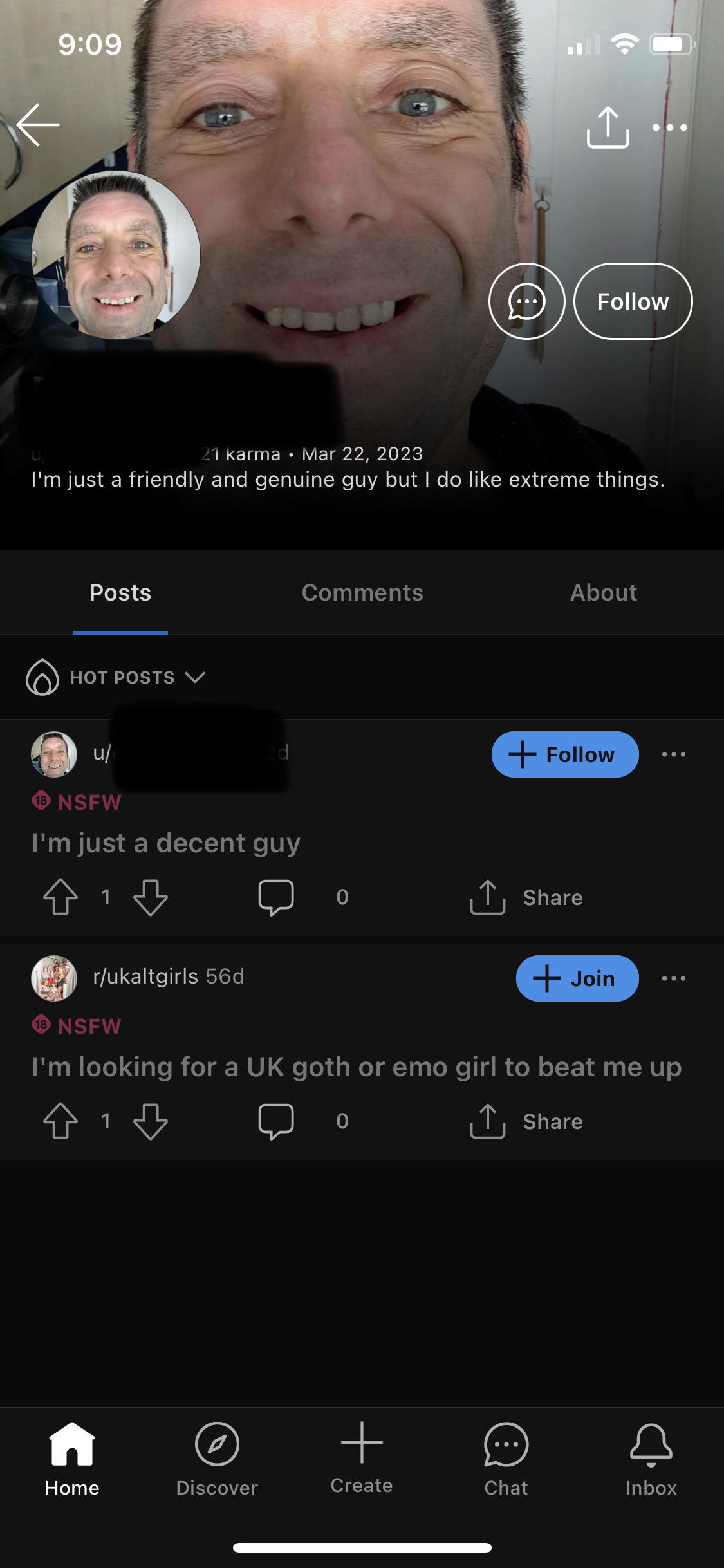This screenshot has height=1568, width=724.
Task: Open the Inbox tab
Action: [651, 1459]
